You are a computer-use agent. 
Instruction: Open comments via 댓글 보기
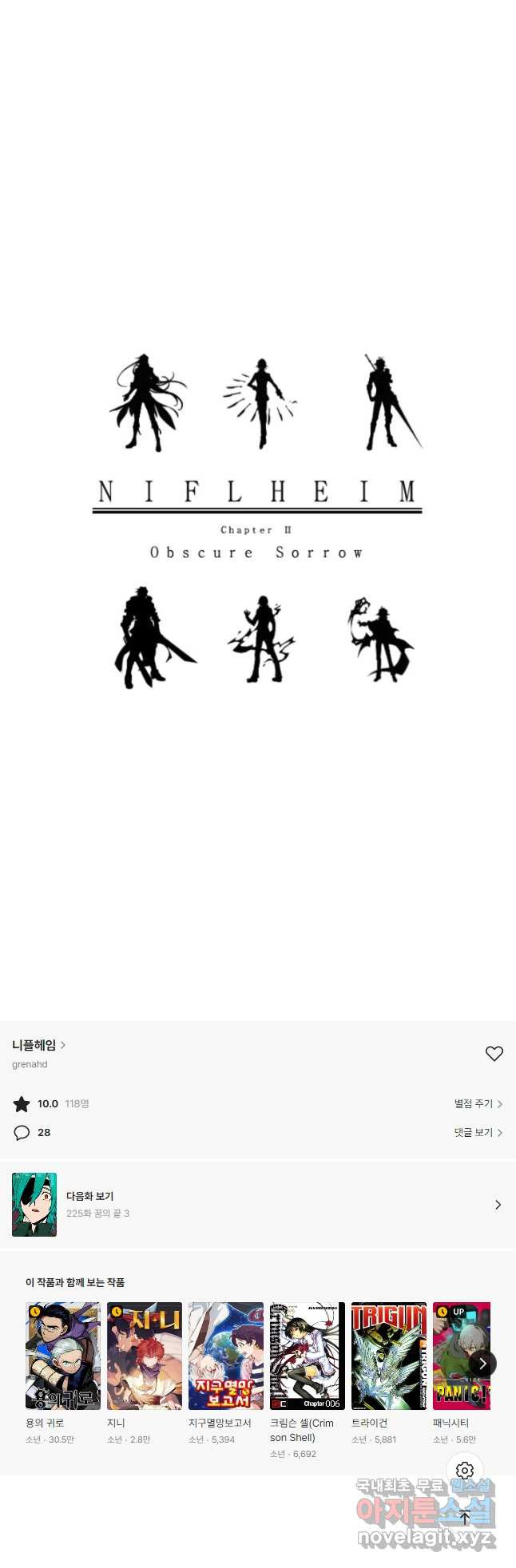(x=478, y=1132)
